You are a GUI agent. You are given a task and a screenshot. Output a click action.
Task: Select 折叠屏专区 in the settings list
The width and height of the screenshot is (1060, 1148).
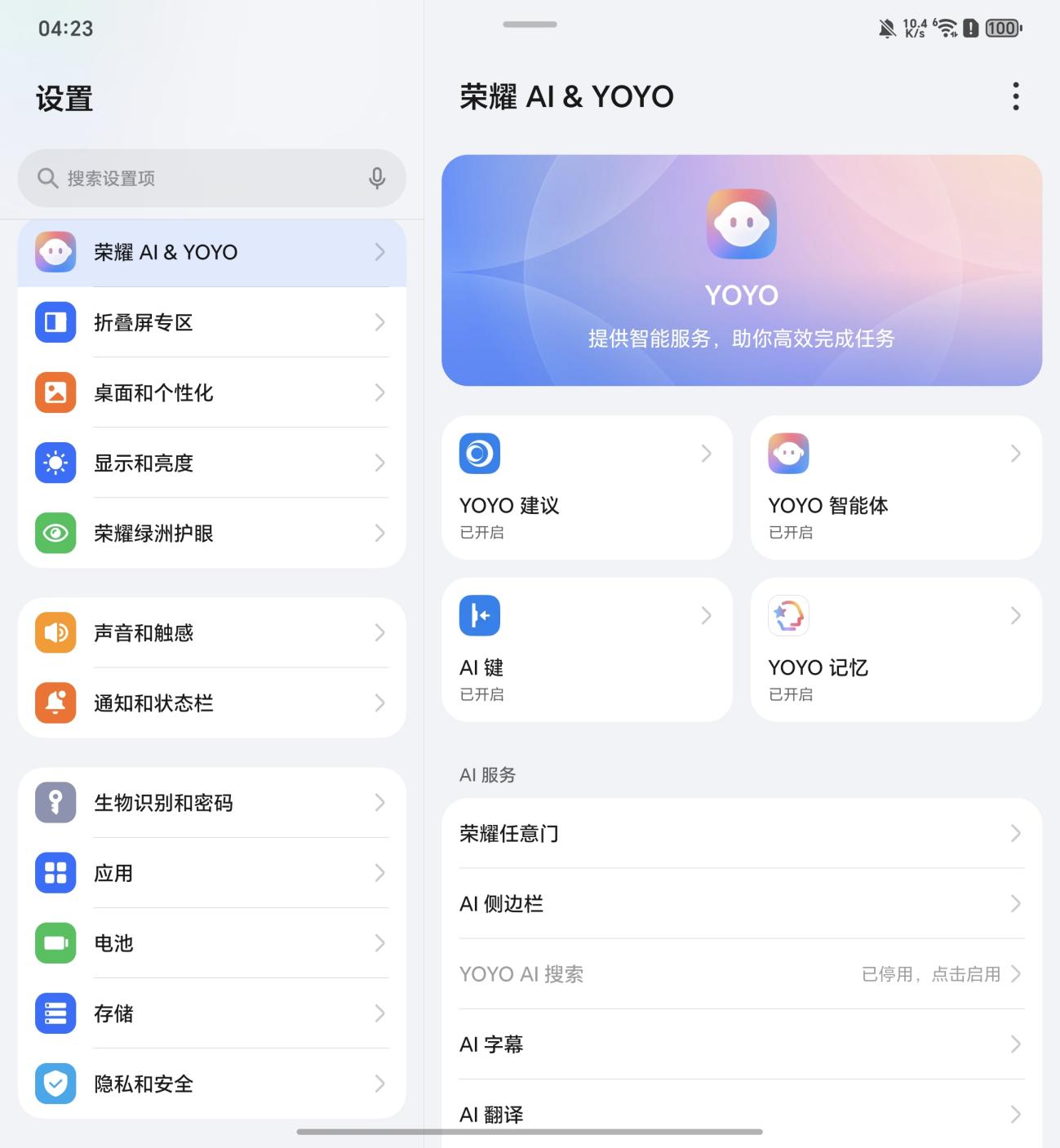[211, 322]
